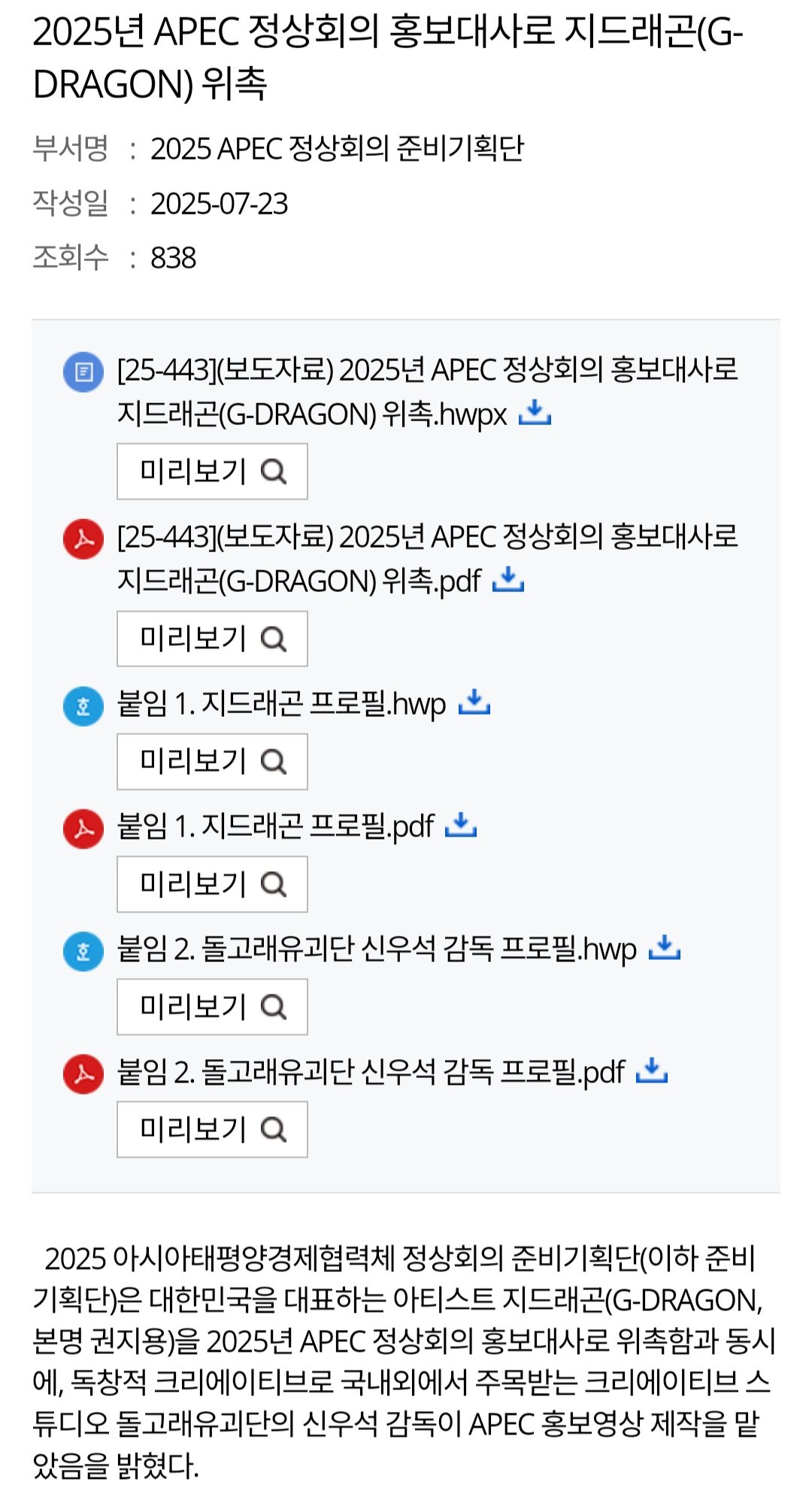Download 붙임 2 신우석 감독 프로필.hwp
Screen dimensions: 812x1512
665,947
